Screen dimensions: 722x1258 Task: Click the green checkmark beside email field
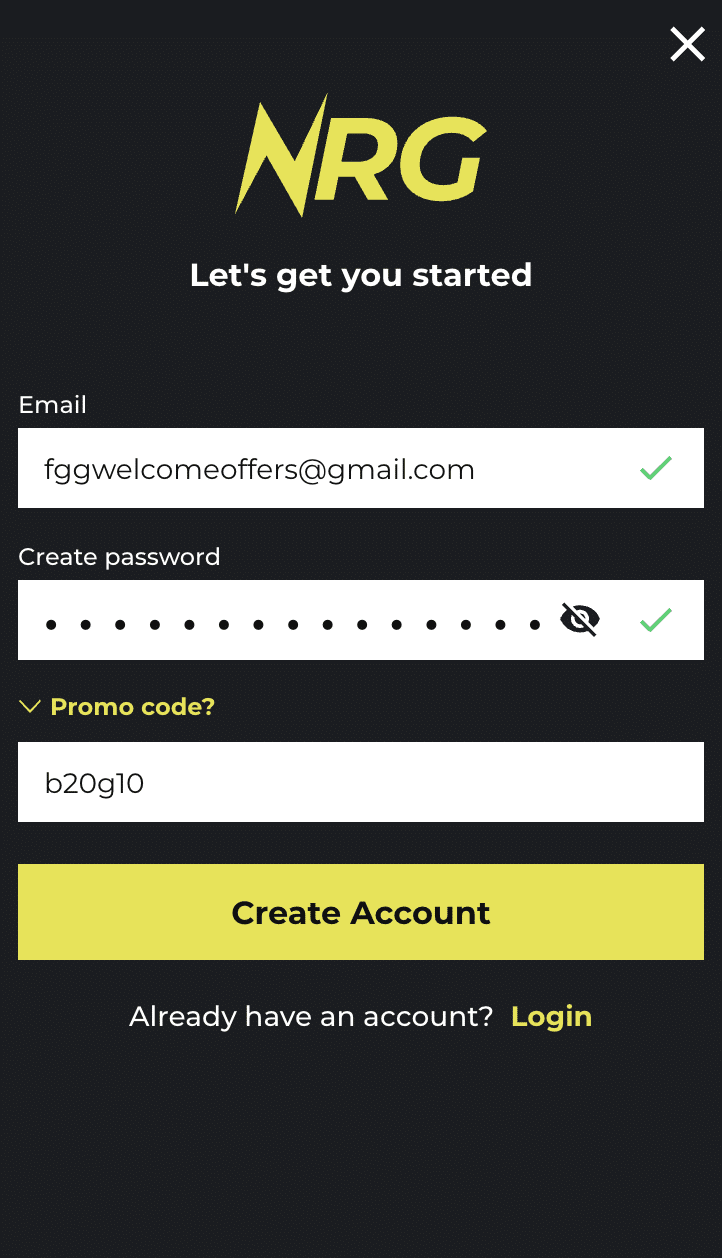point(655,468)
